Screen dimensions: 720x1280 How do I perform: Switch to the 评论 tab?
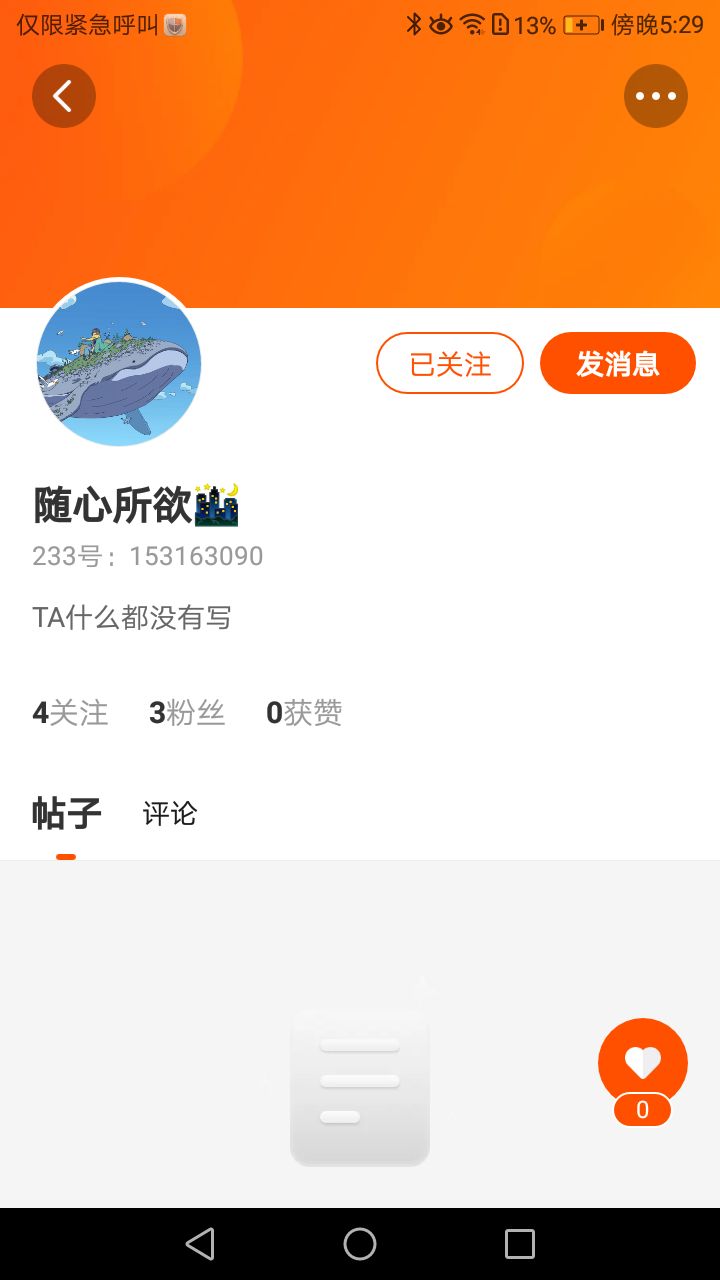click(x=170, y=814)
